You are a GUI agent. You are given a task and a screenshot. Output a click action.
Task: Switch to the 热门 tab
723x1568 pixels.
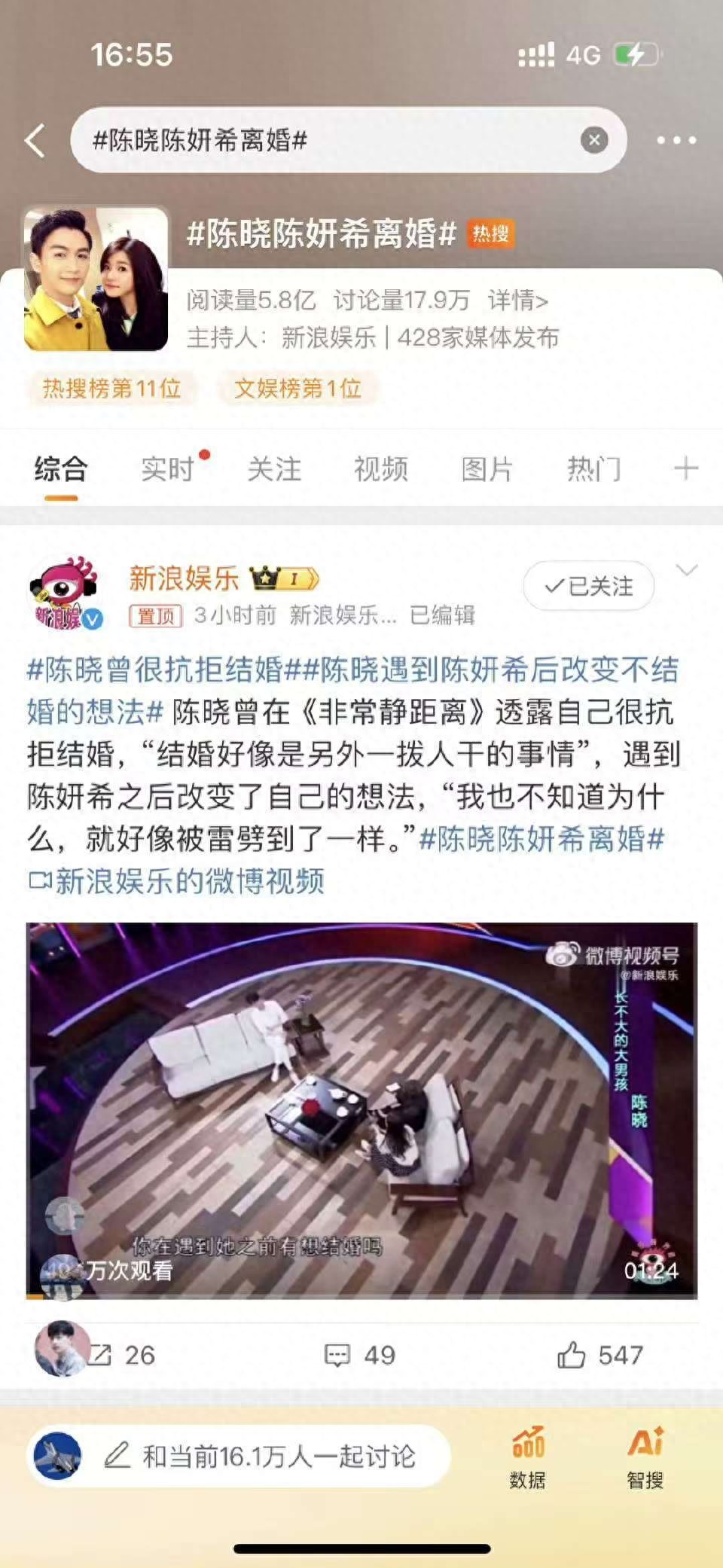[593, 469]
